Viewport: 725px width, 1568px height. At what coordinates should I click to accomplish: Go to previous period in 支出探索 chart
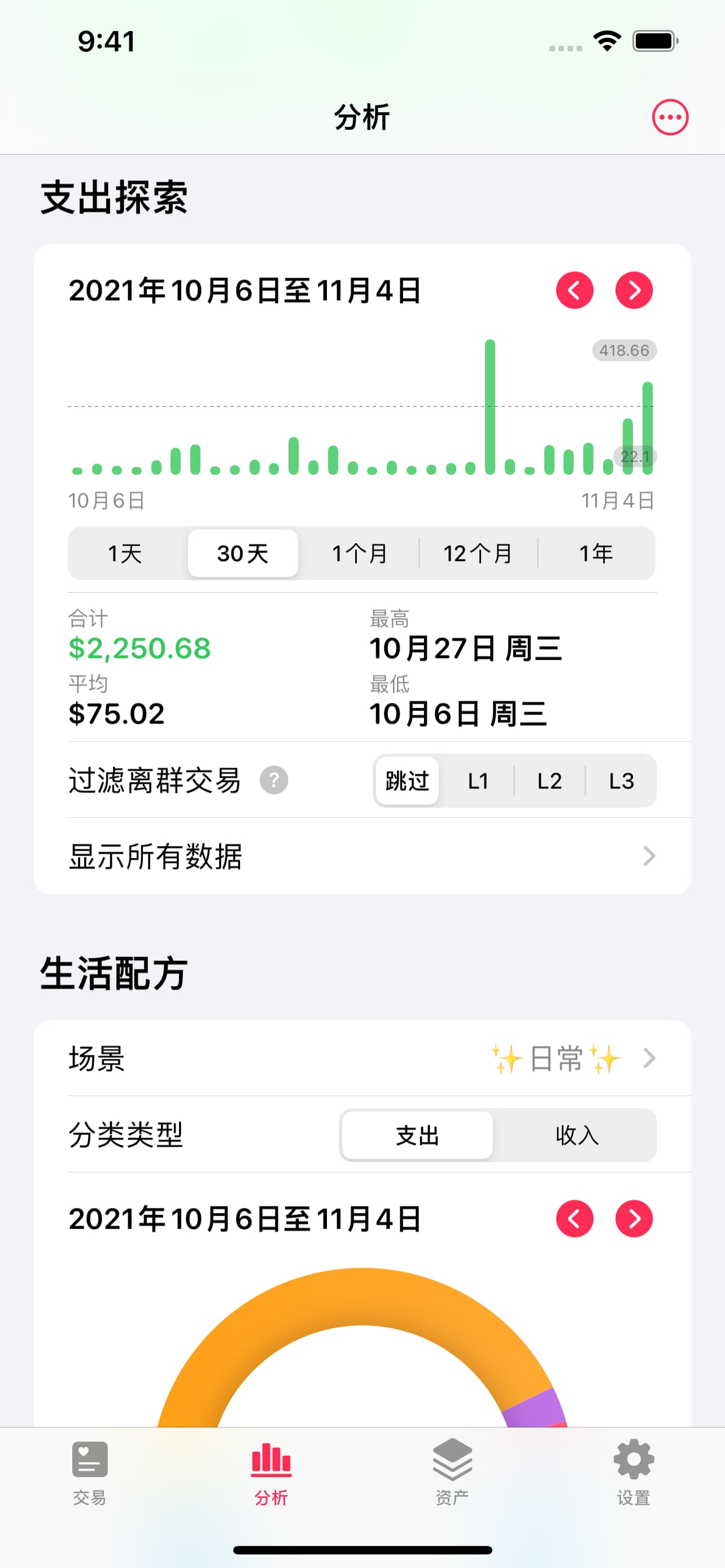pos(574,290)
